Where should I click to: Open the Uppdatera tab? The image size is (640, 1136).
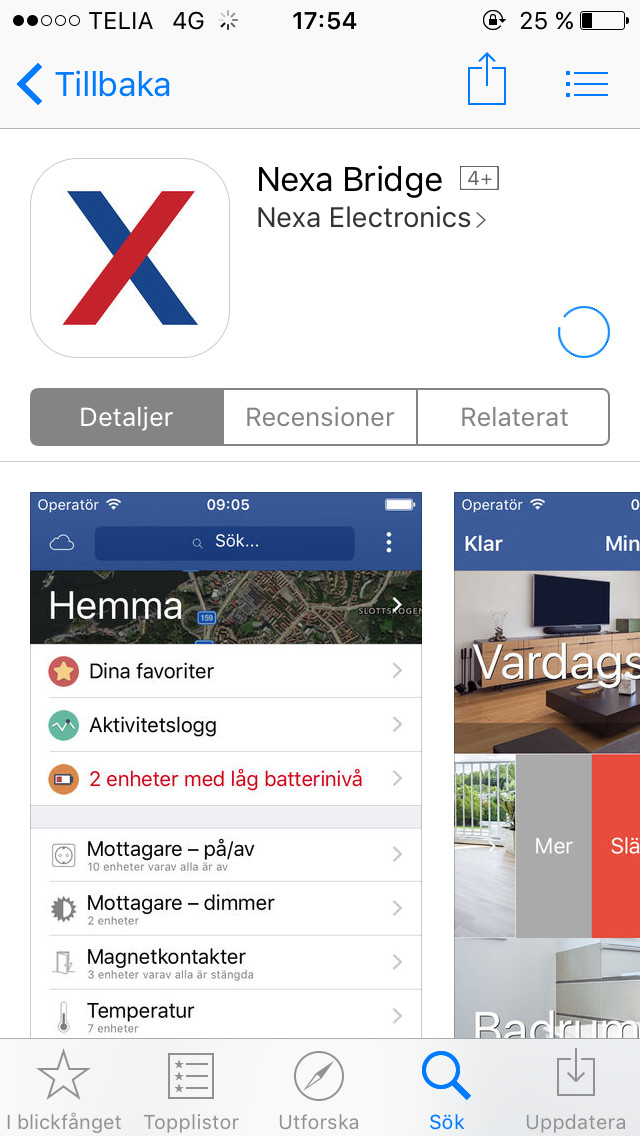pyautogui.click(x=575, y=1089)
